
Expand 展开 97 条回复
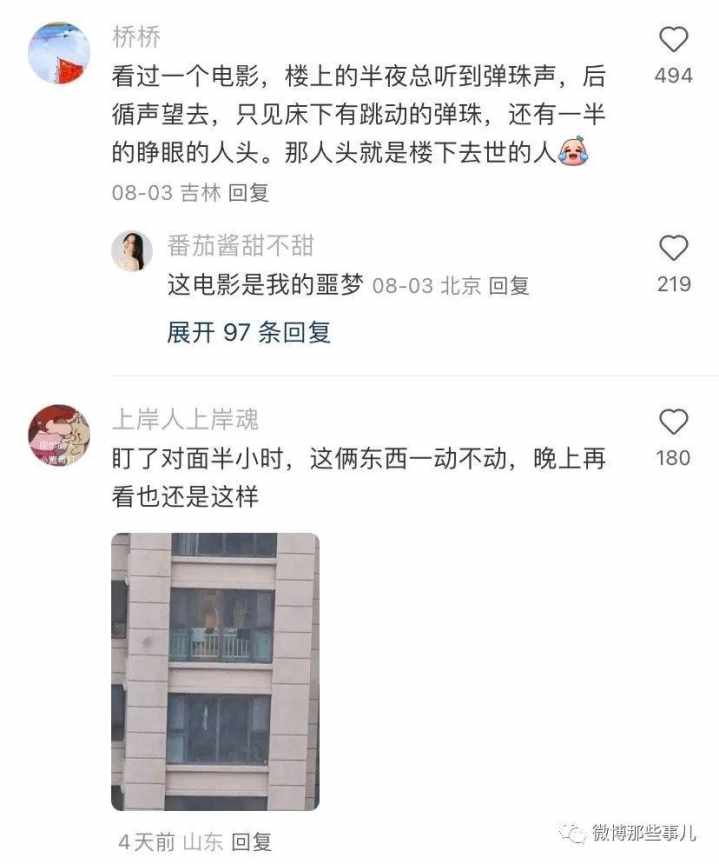(248, 332)
